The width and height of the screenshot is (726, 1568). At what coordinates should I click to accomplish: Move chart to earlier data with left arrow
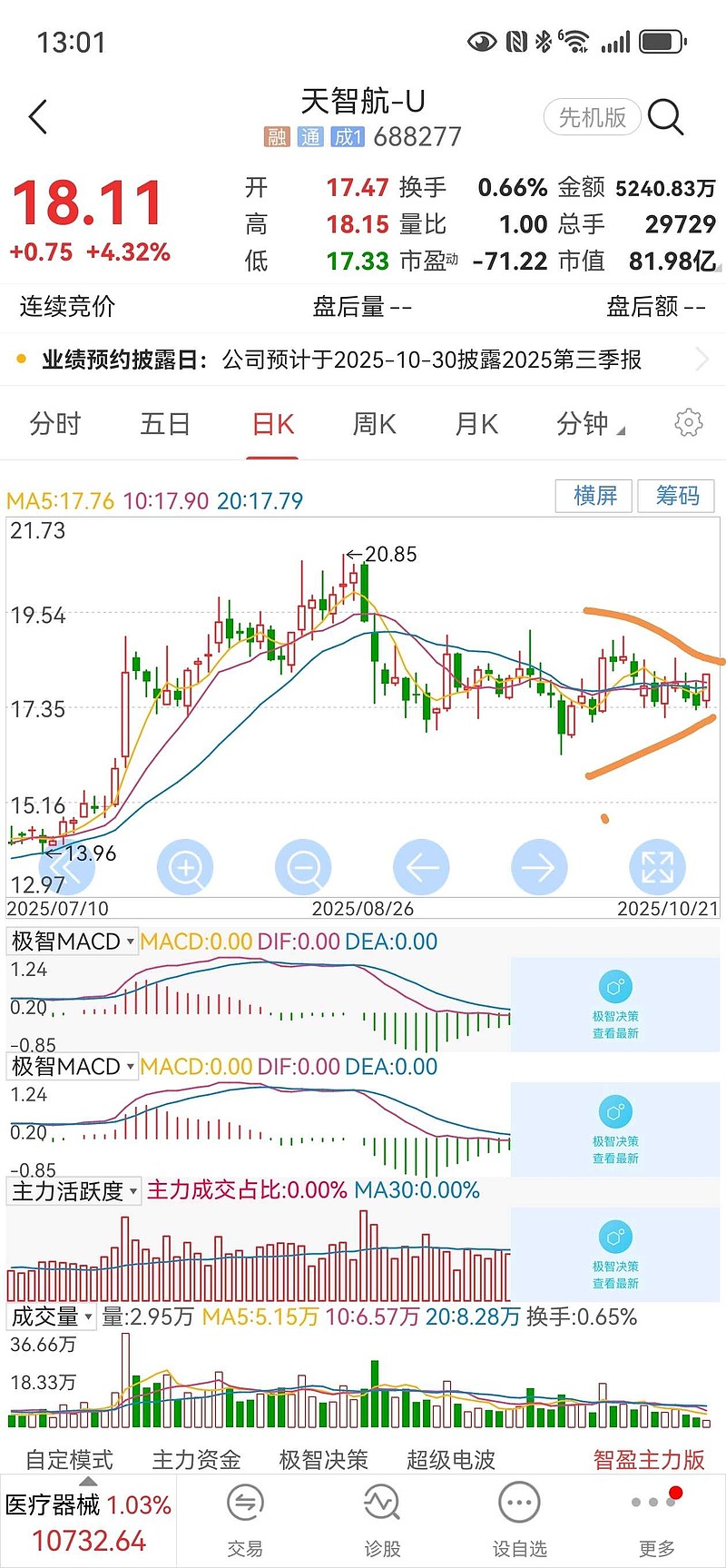(421, 867)
